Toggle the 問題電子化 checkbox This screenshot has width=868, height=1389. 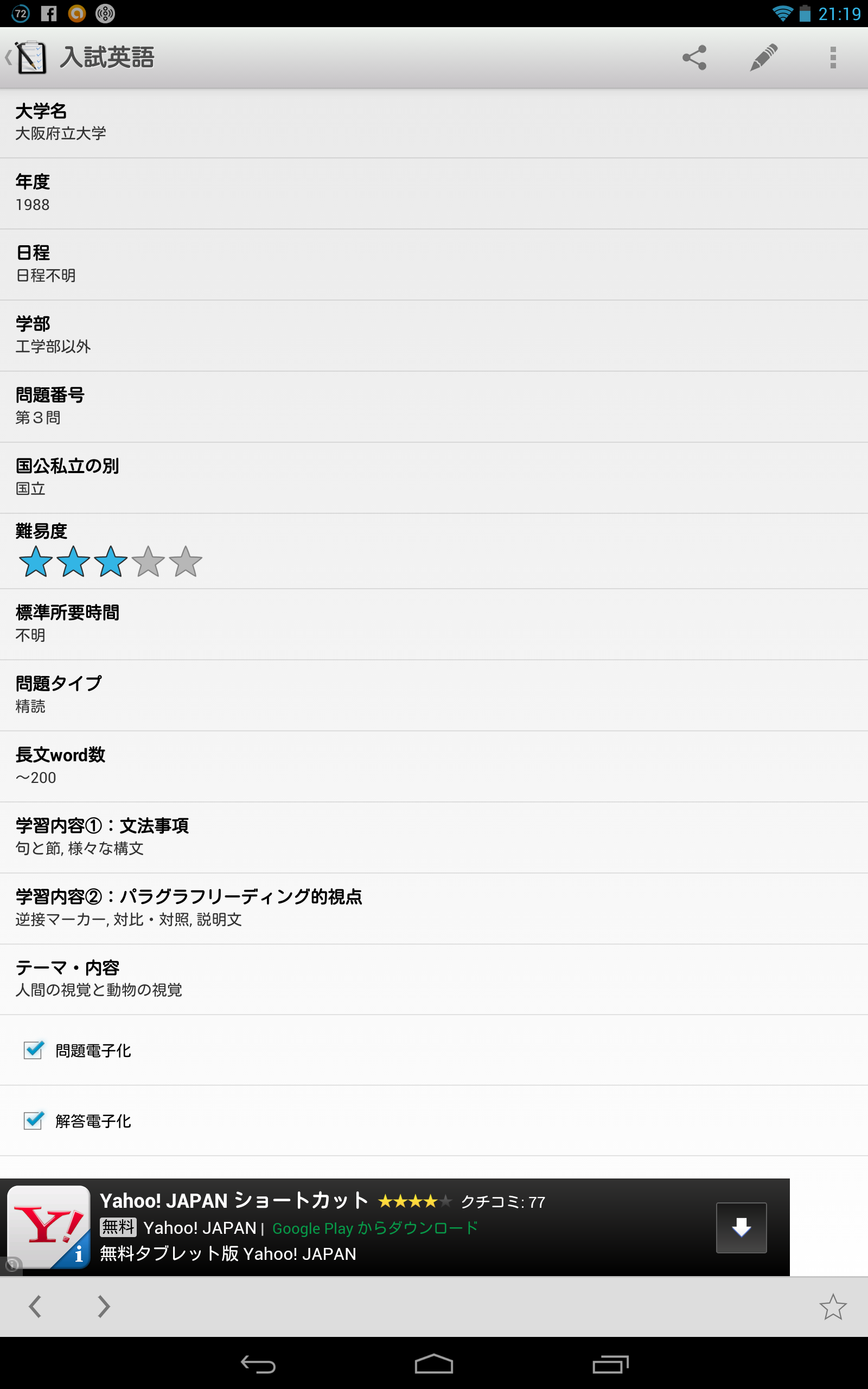pos(33,1050)
